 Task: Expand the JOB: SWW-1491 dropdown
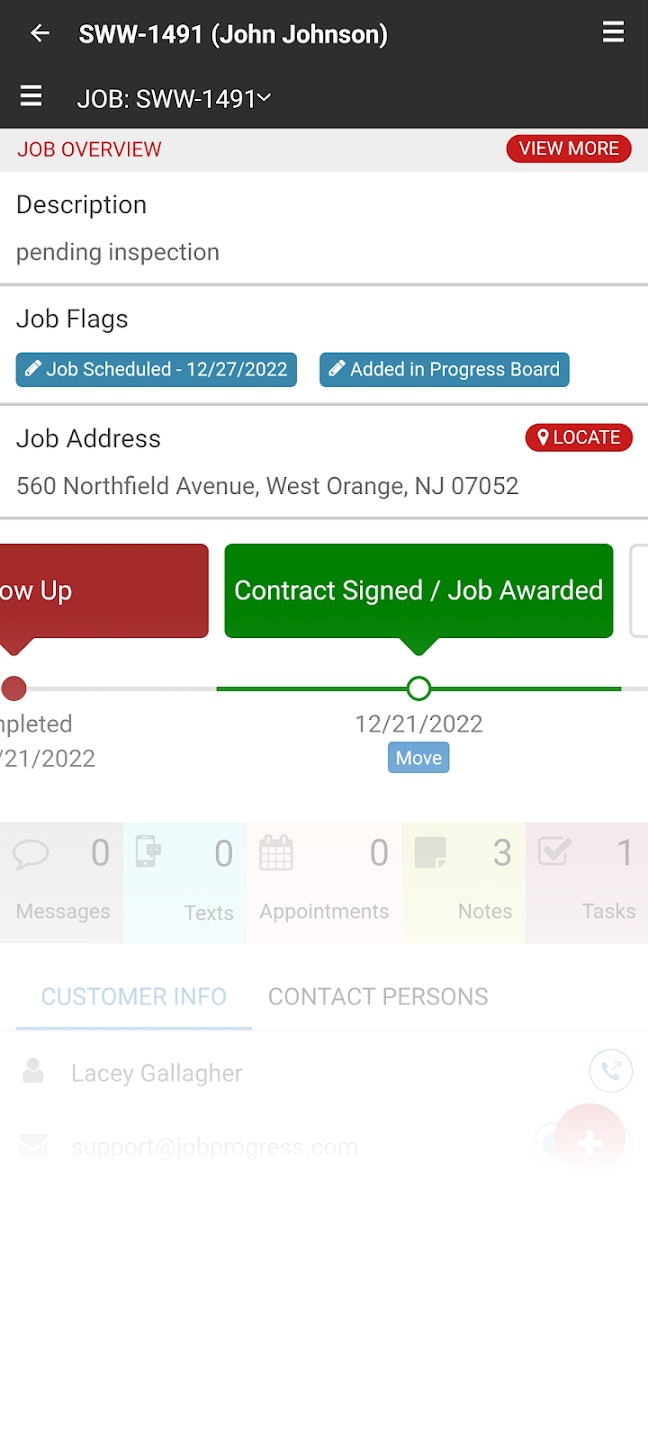click(174, 98)
